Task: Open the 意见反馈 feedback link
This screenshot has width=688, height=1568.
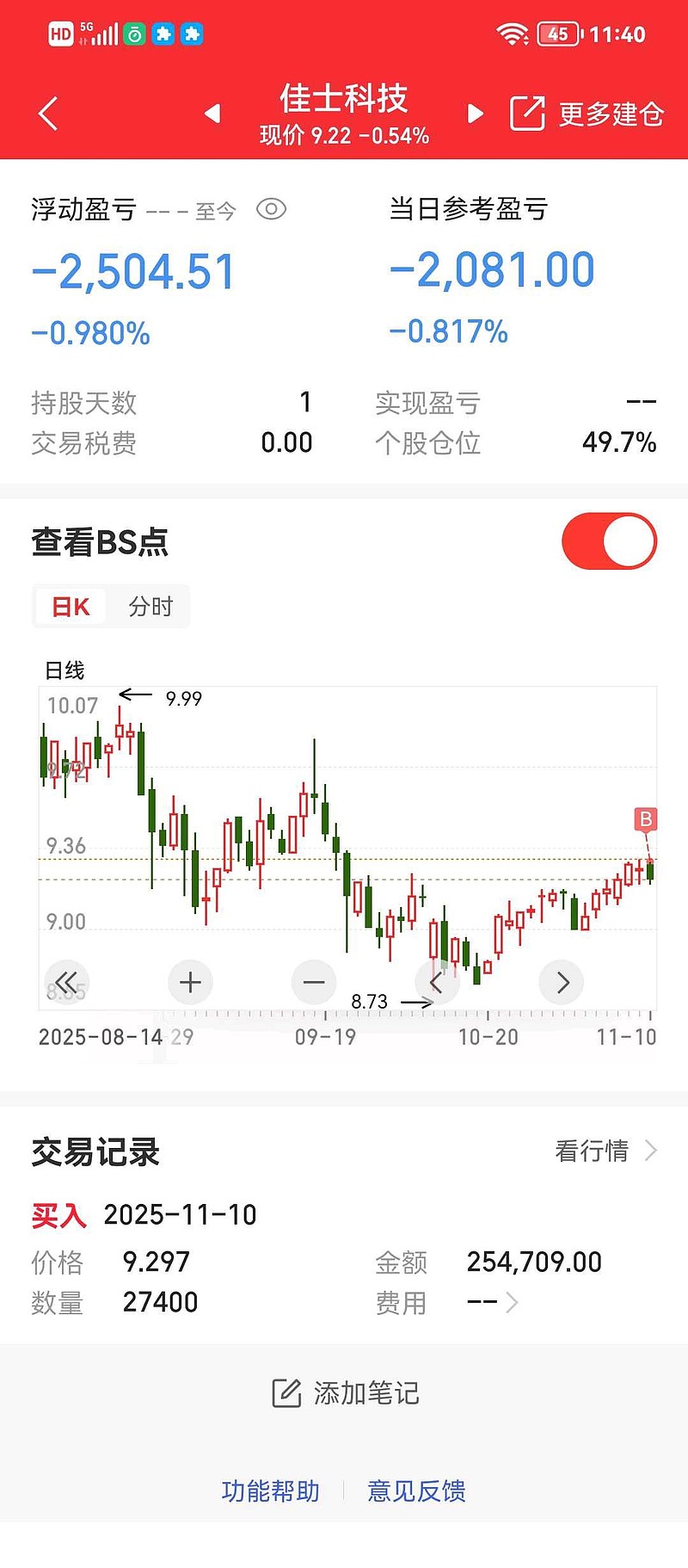Action: pyautogui.click(x=416, y=1491)
